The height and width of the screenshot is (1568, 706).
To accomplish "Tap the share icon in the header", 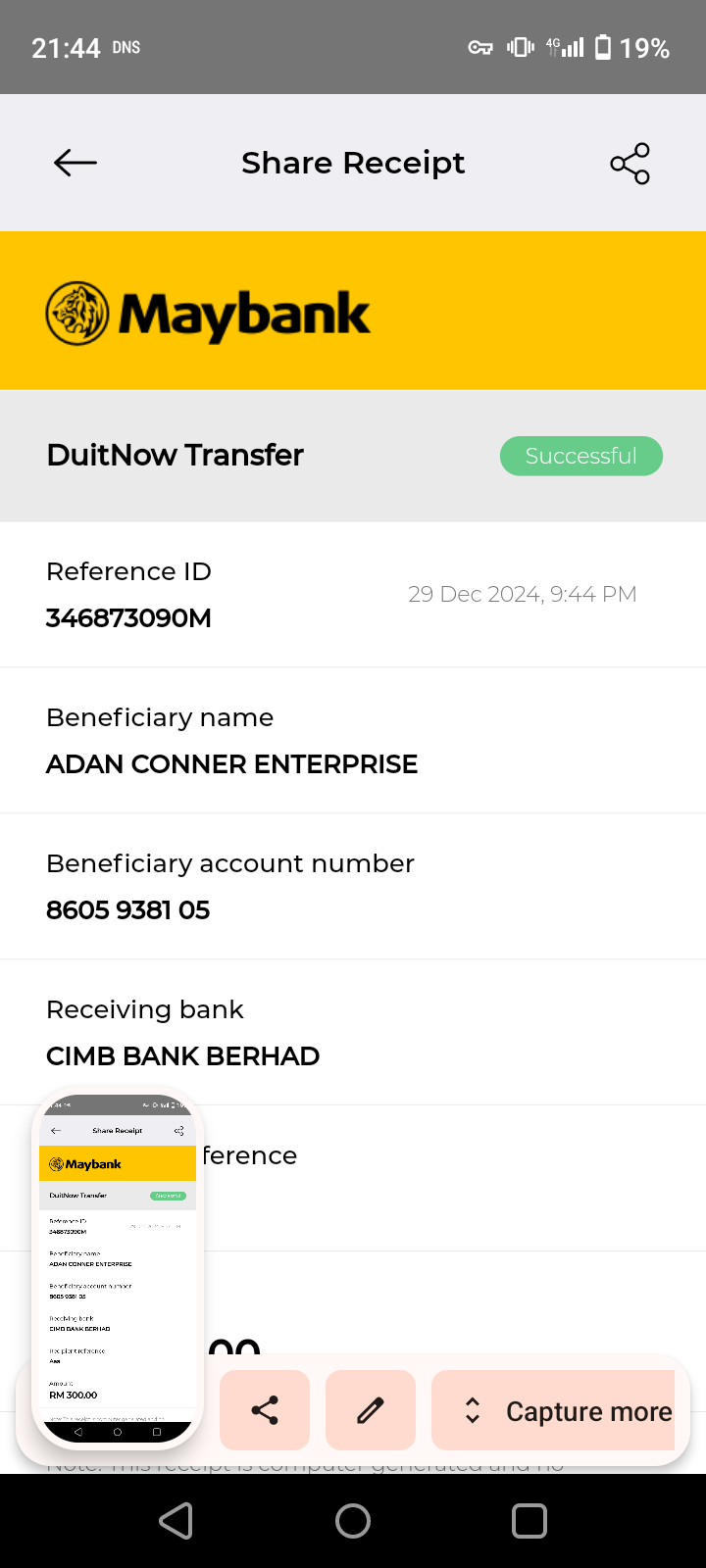I will (x=630, y=164).
